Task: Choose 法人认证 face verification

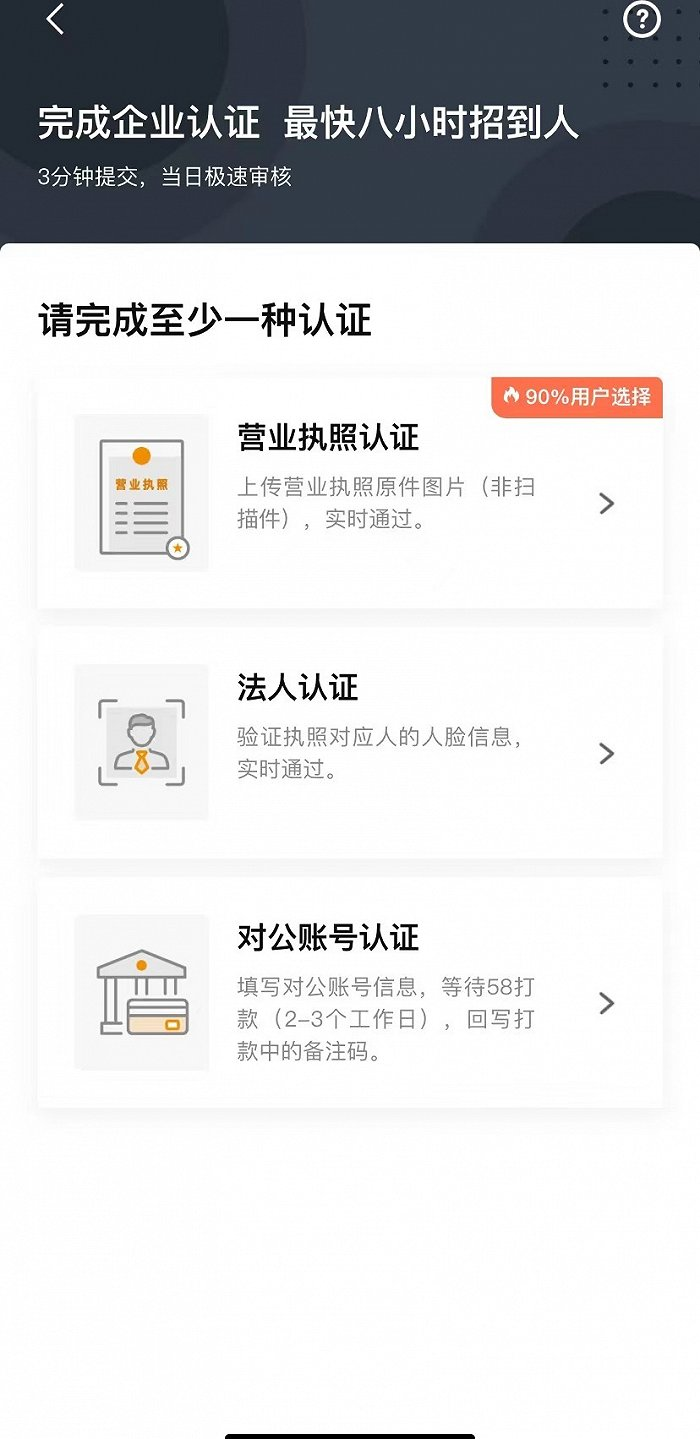Action: [349, 742]
